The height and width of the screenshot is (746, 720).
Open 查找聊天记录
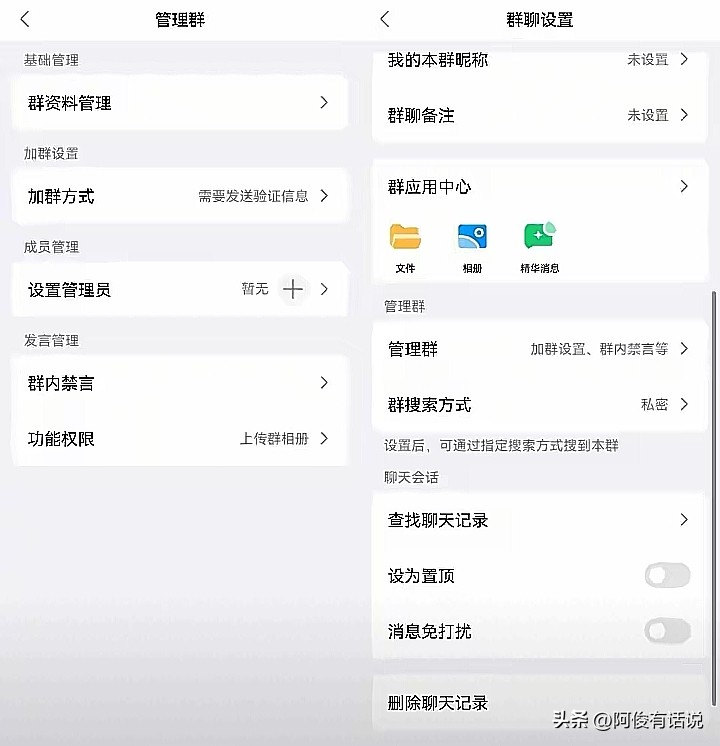click(538, 520)
